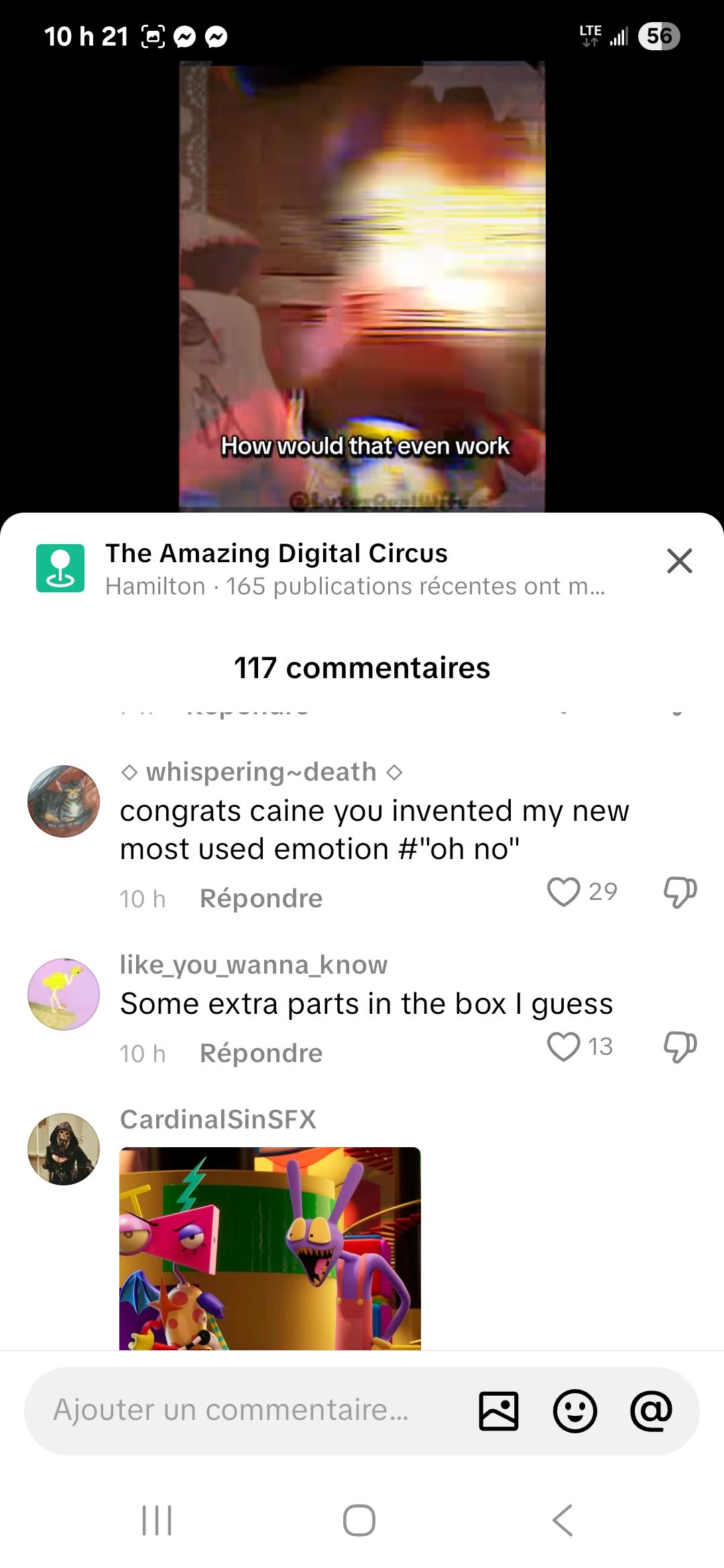Attach an image to the comment
Image resolution: width=724 pixels, height=1568 pixels.
499,1411
